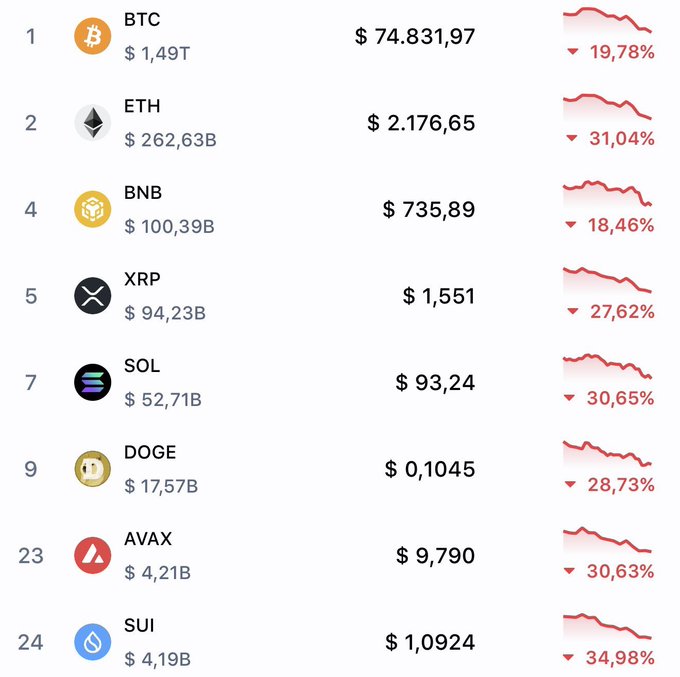This screenshot has width=680, height=677.
Task: Show DOGE coin details
Action: point(150,453)
